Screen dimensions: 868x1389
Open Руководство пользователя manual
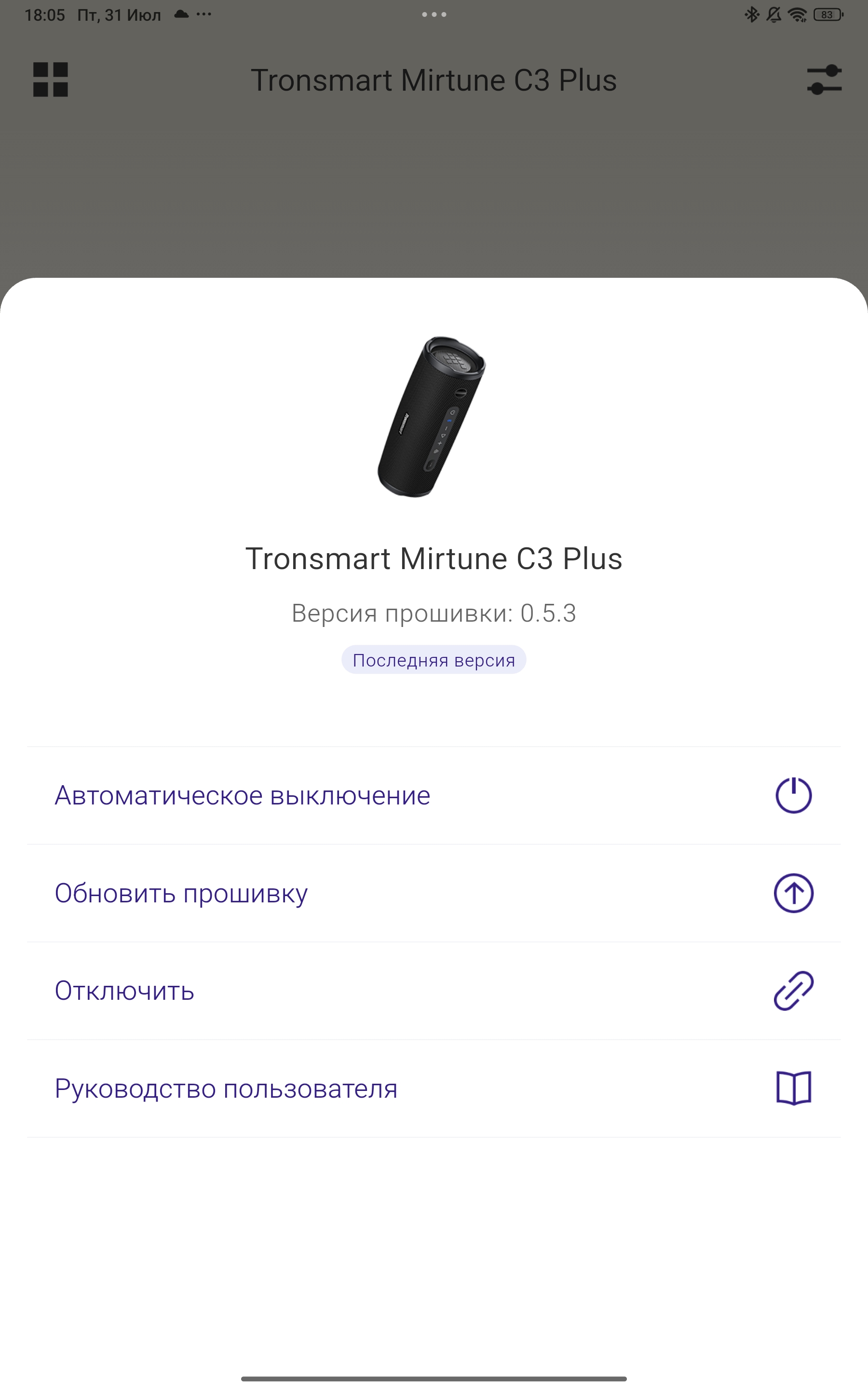[x=434, y=1088]
